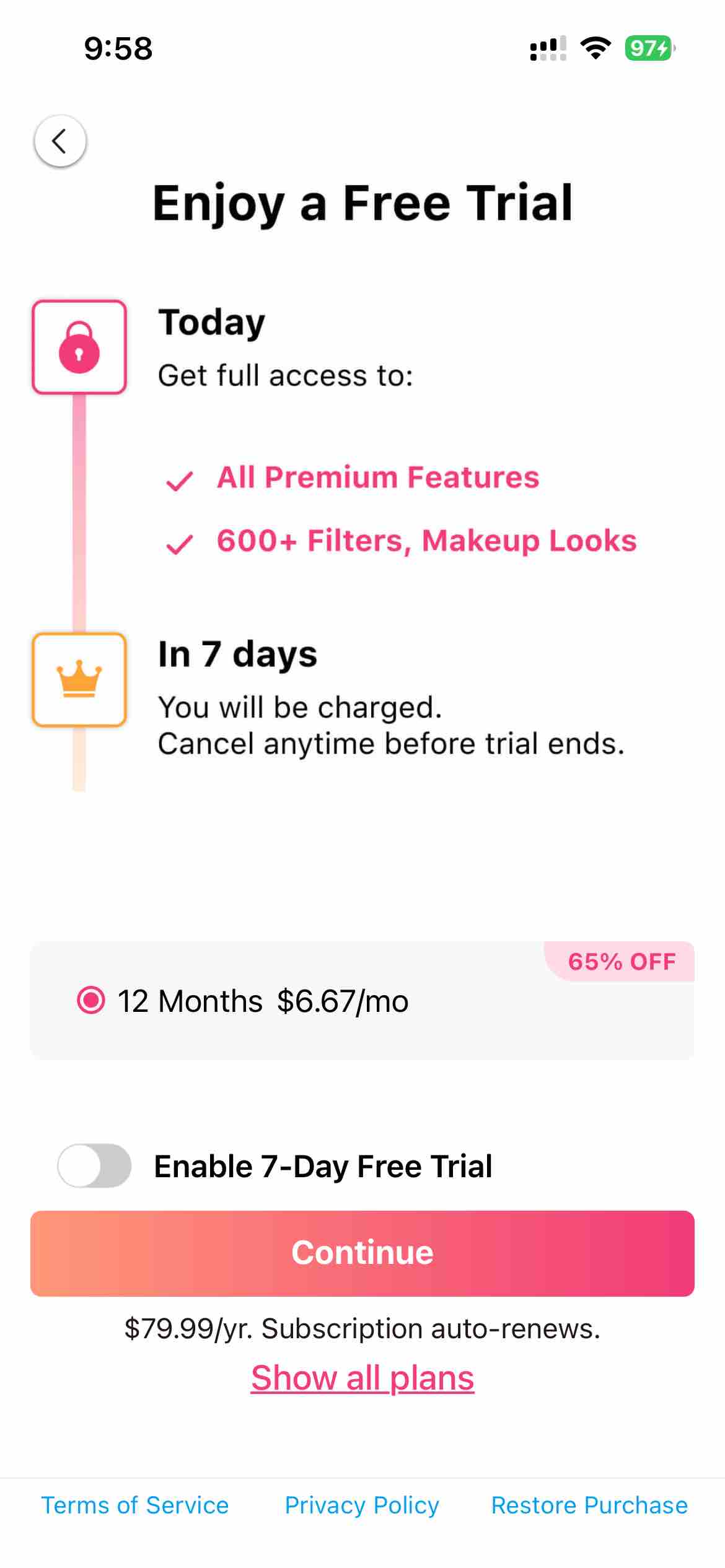
Task: Open Privacy Policy
Action: click(362, 1506)
